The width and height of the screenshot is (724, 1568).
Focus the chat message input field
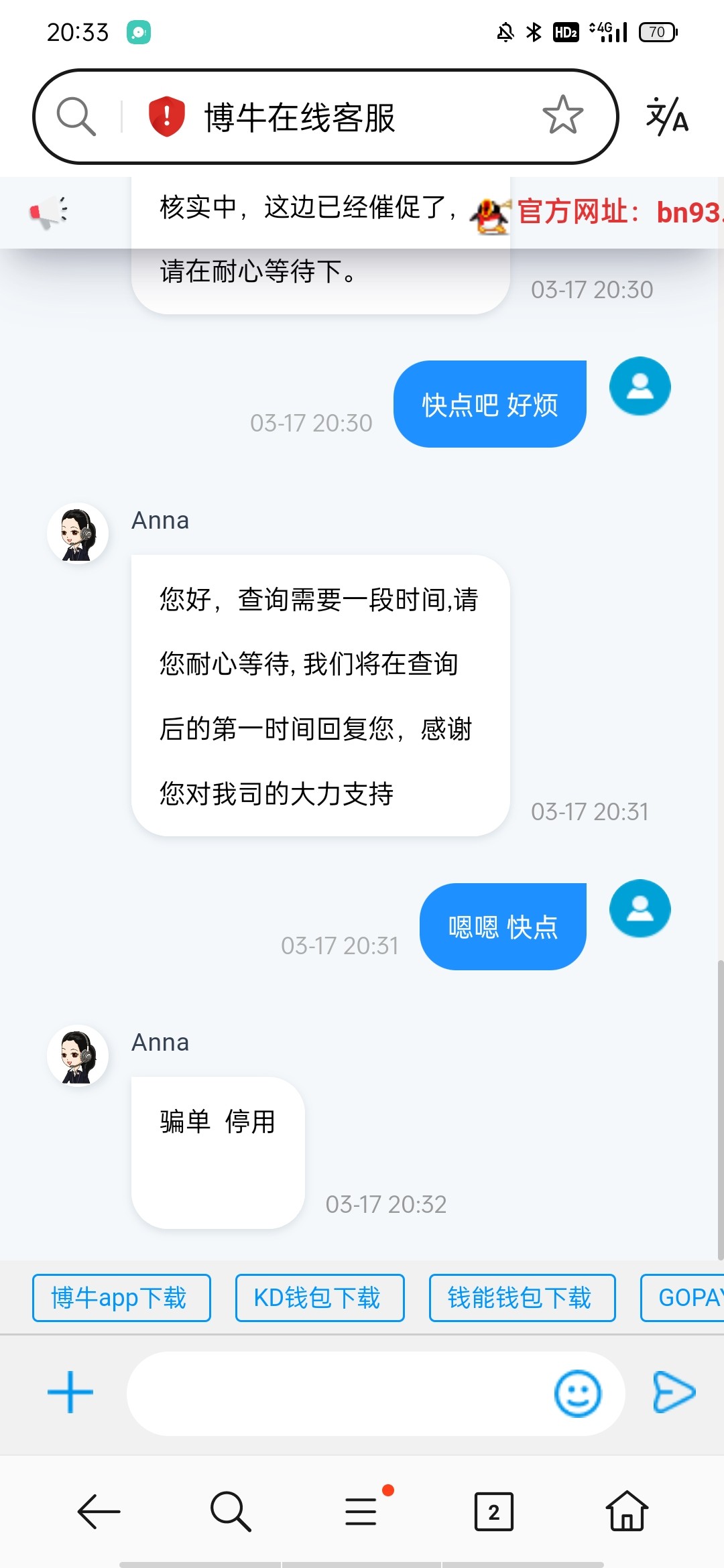pyautogui.click(x=335, y=1393)
